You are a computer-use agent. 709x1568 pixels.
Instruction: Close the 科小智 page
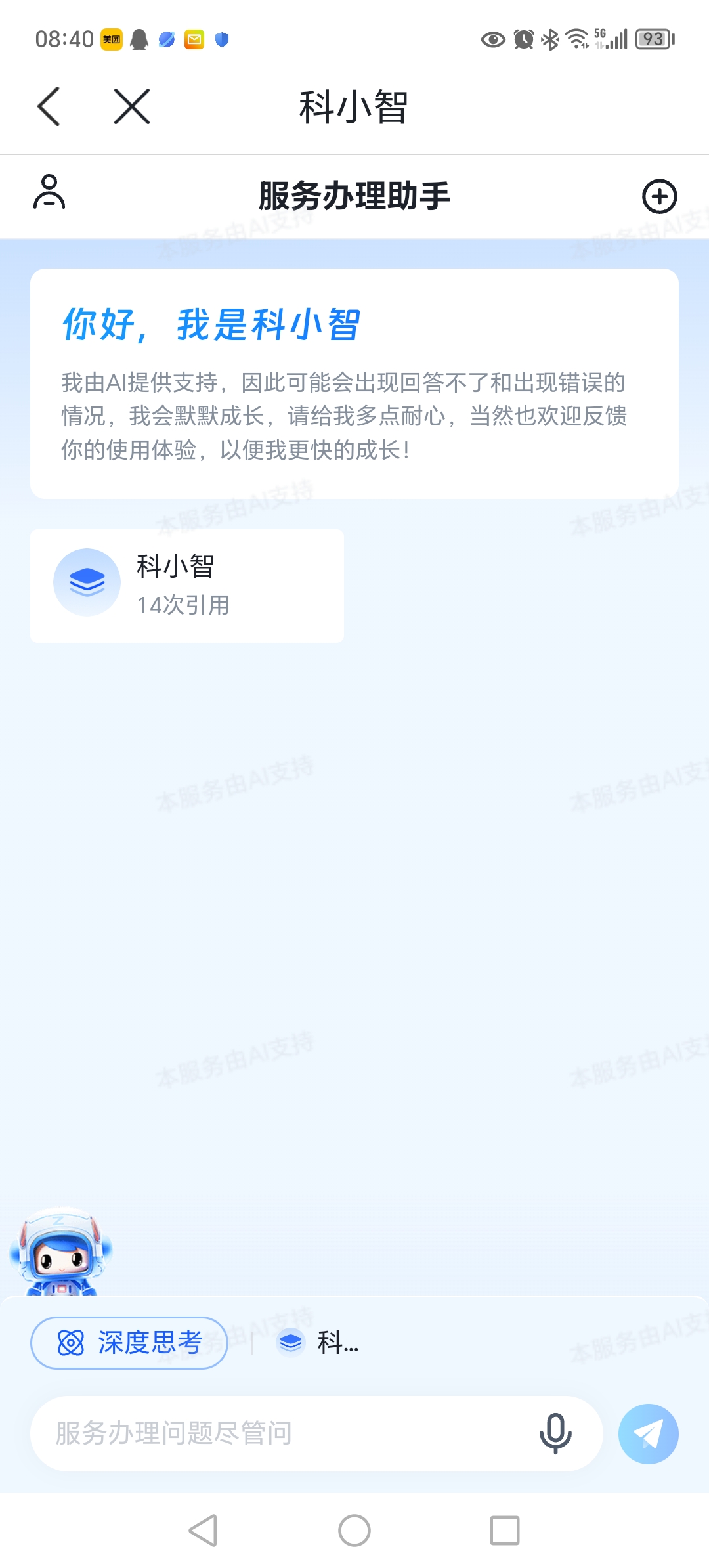[132, 106]
